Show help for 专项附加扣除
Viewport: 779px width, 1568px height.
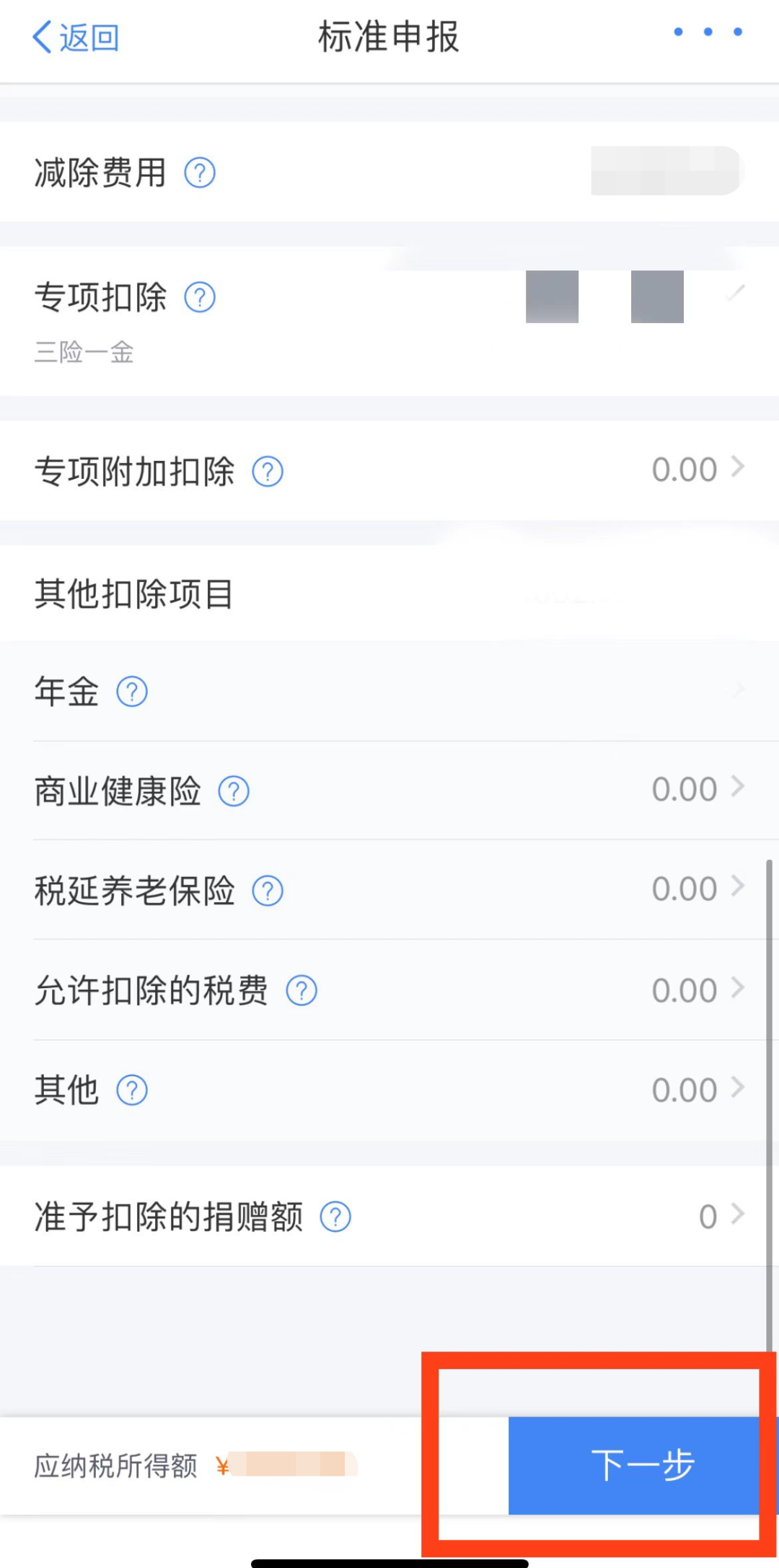(x=268, y=472)
